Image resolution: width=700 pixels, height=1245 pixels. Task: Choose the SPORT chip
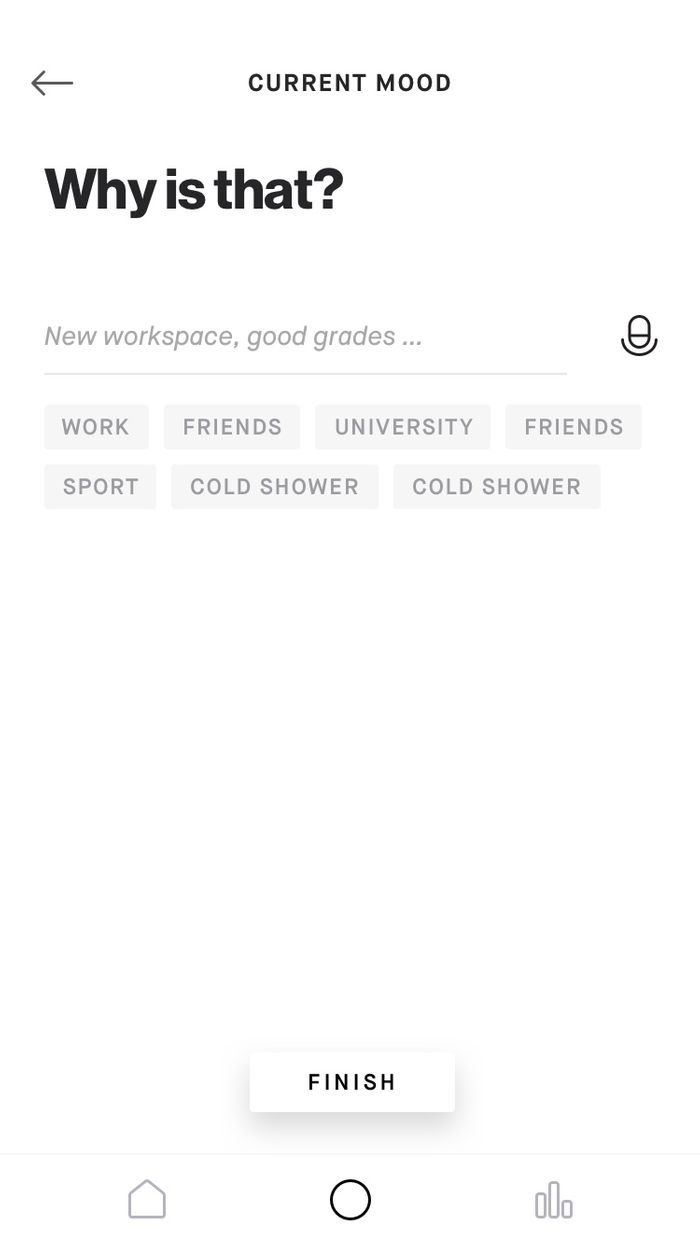click(100, 487)
